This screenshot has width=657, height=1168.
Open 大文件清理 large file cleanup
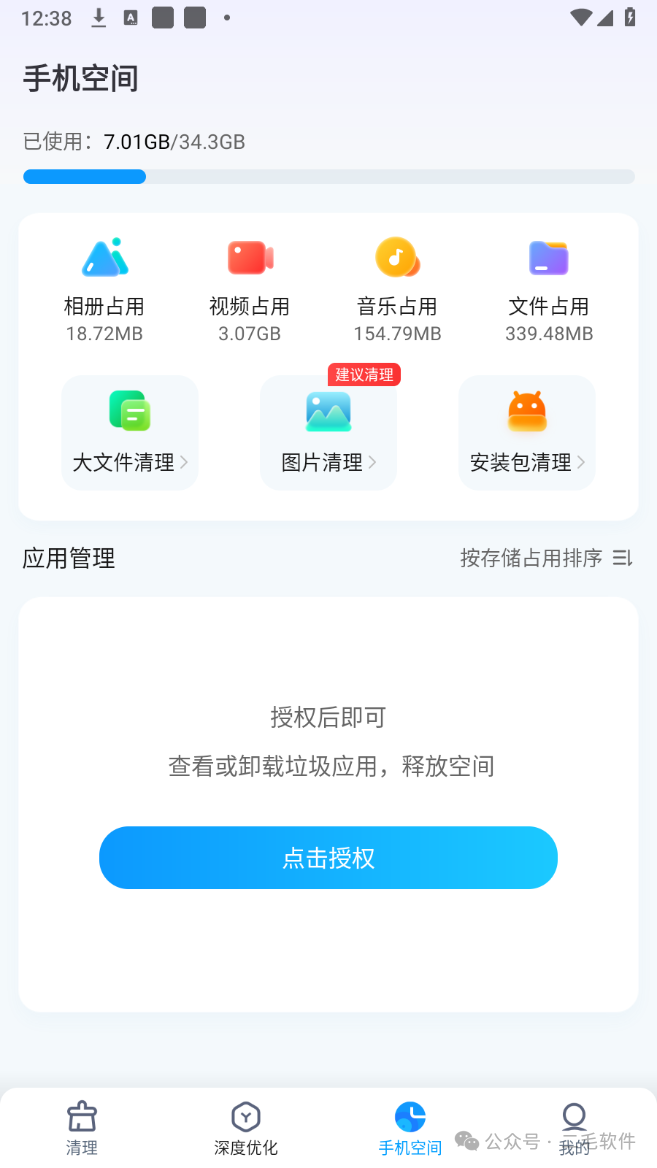click(130, 433)
